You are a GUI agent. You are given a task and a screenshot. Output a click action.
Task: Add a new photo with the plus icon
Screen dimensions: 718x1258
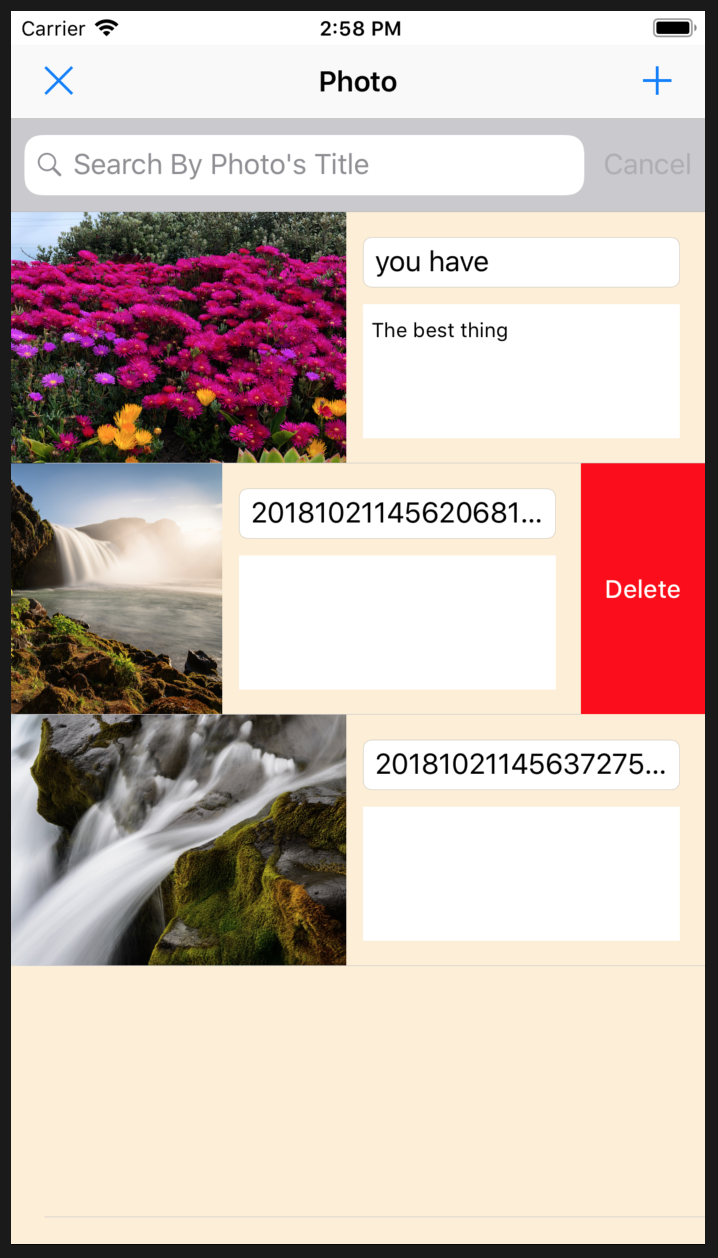coord(657,81)
